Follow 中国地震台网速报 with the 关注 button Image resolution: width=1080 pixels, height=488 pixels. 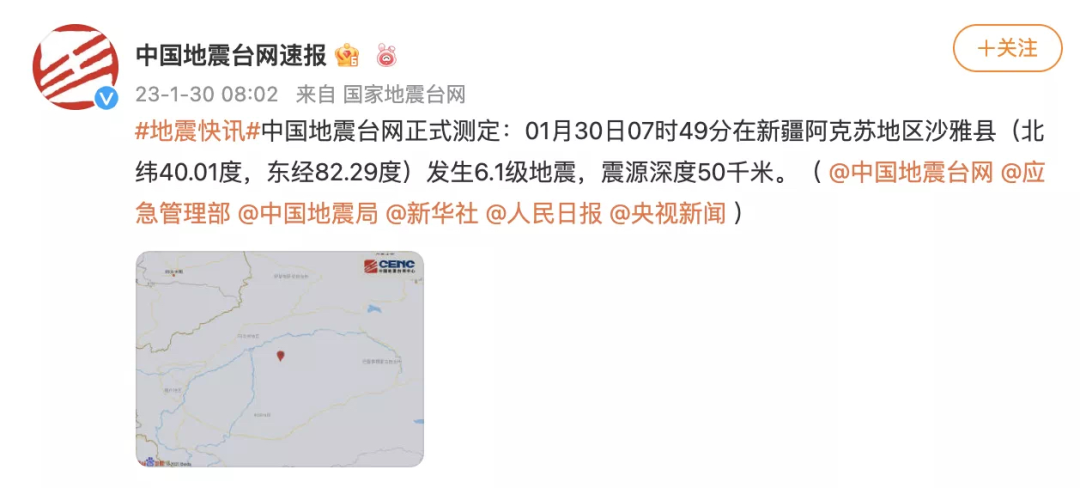(1007, 48)
